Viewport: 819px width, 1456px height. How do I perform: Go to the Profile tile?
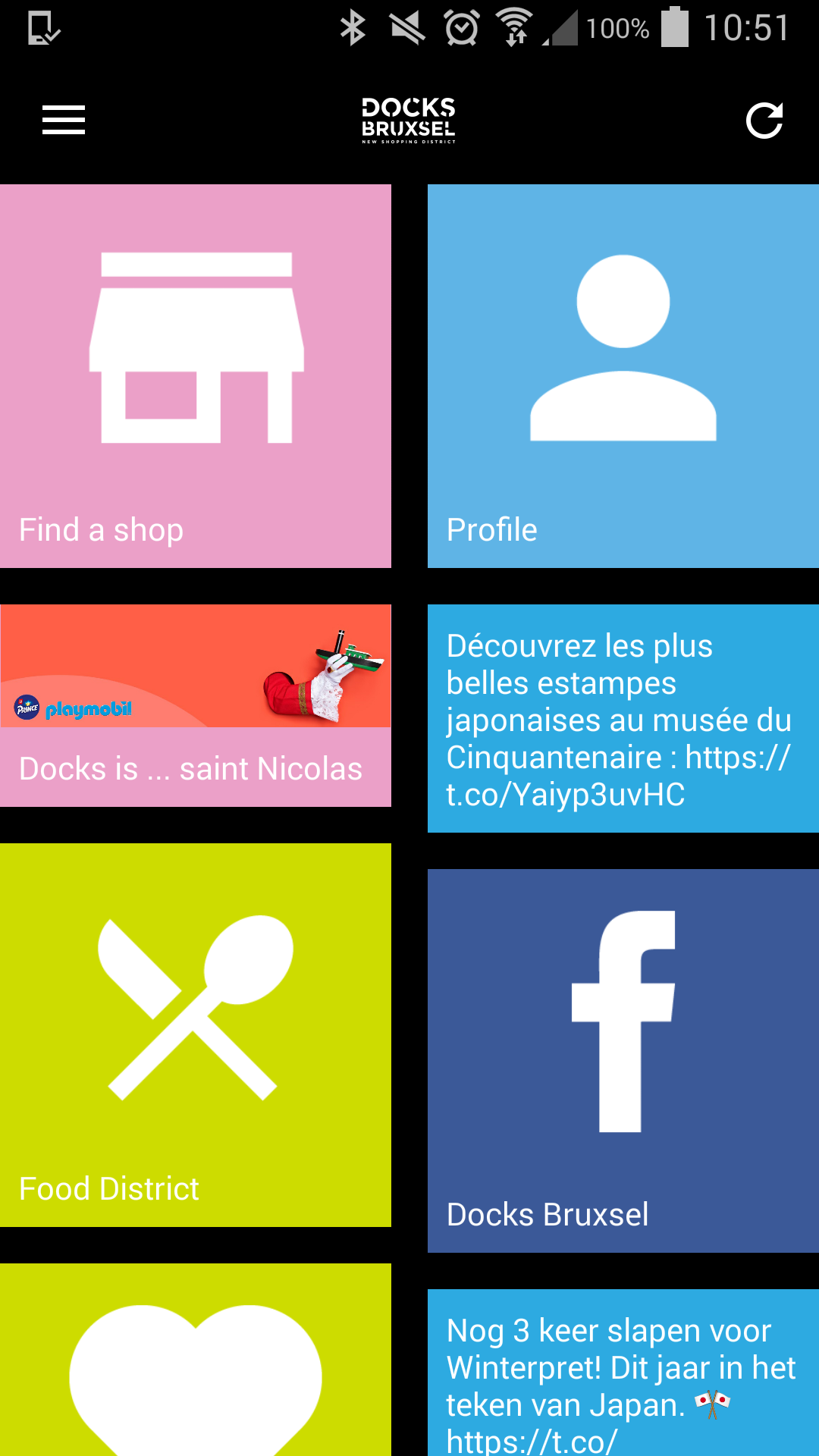coord(623,376)
